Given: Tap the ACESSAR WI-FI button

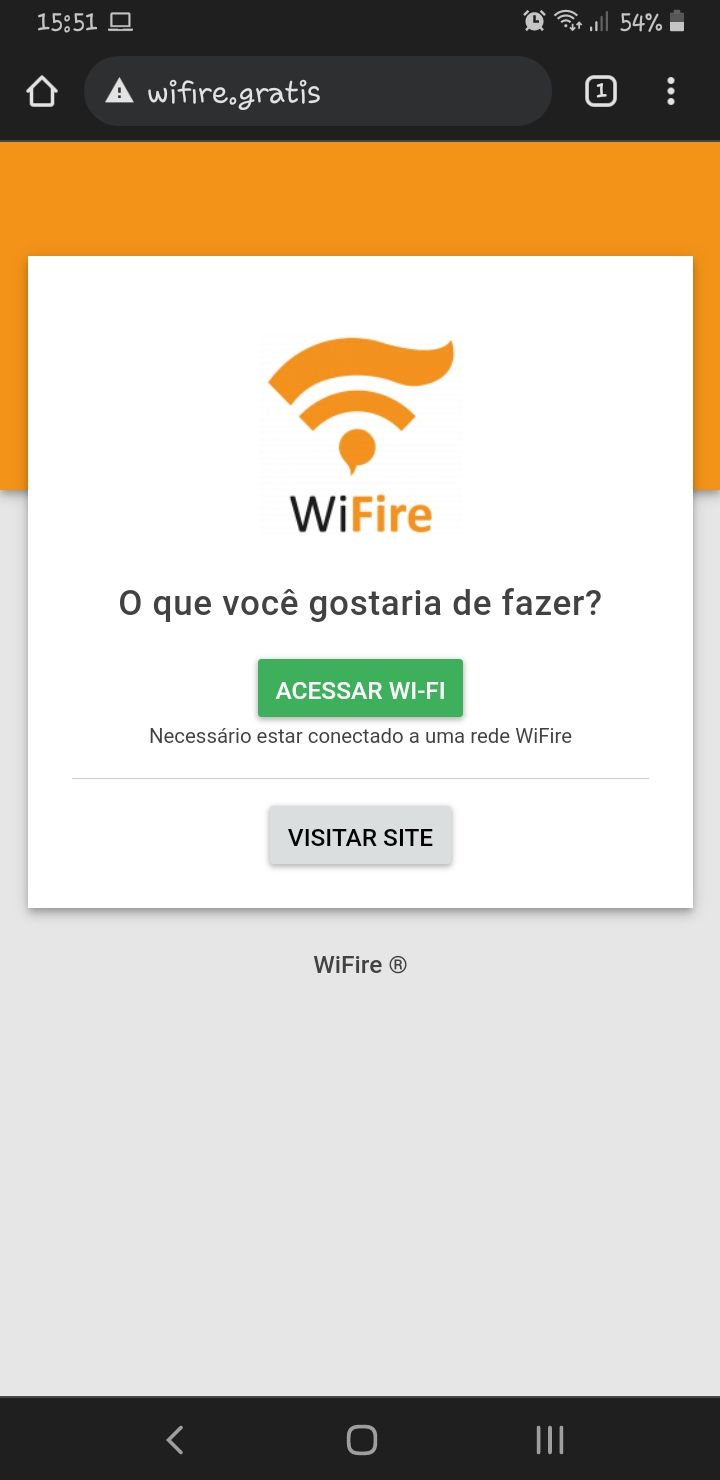Looking at the screenshot, I should 360,688.
